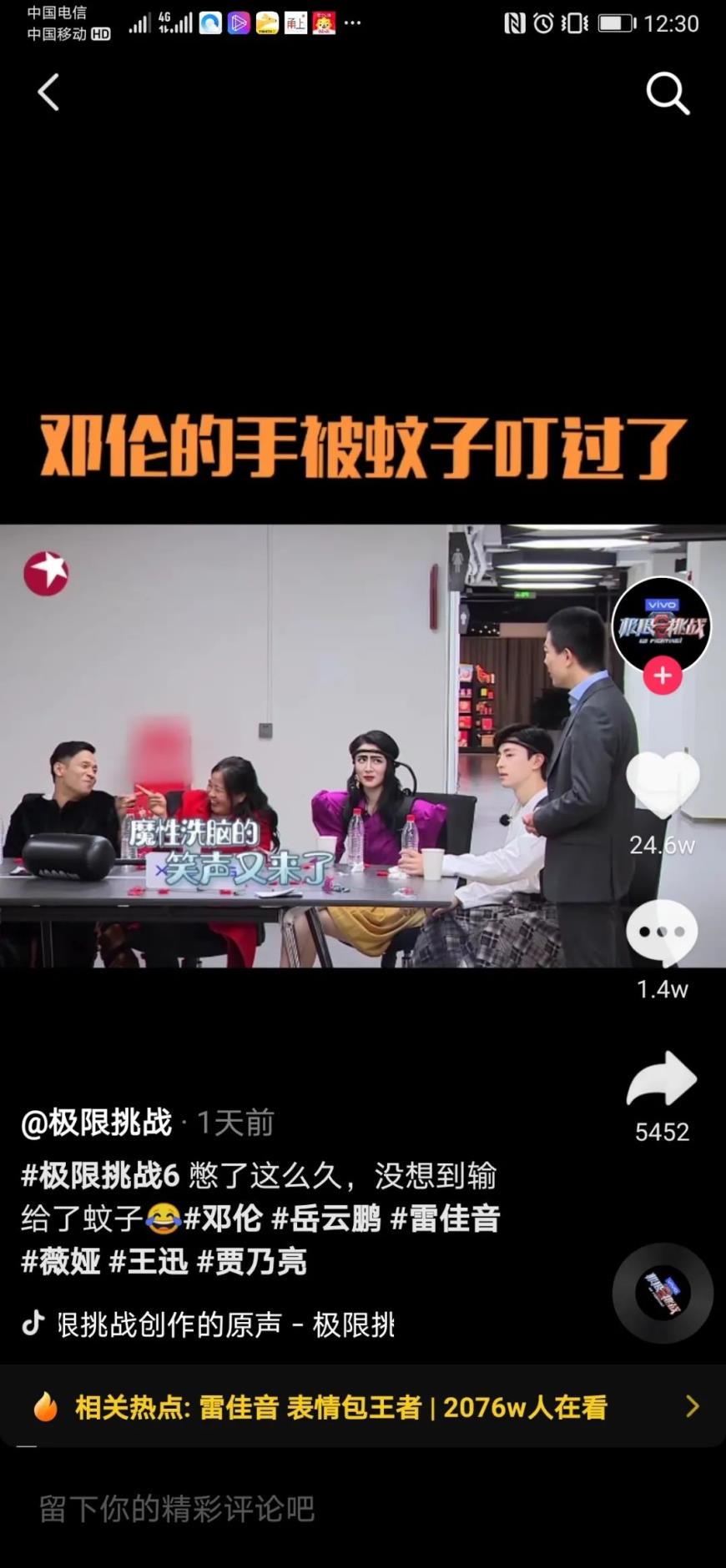Screen dimensions: 726x1568
Task: Go back using the top-left arrow
Action: [x=48, y=92]
